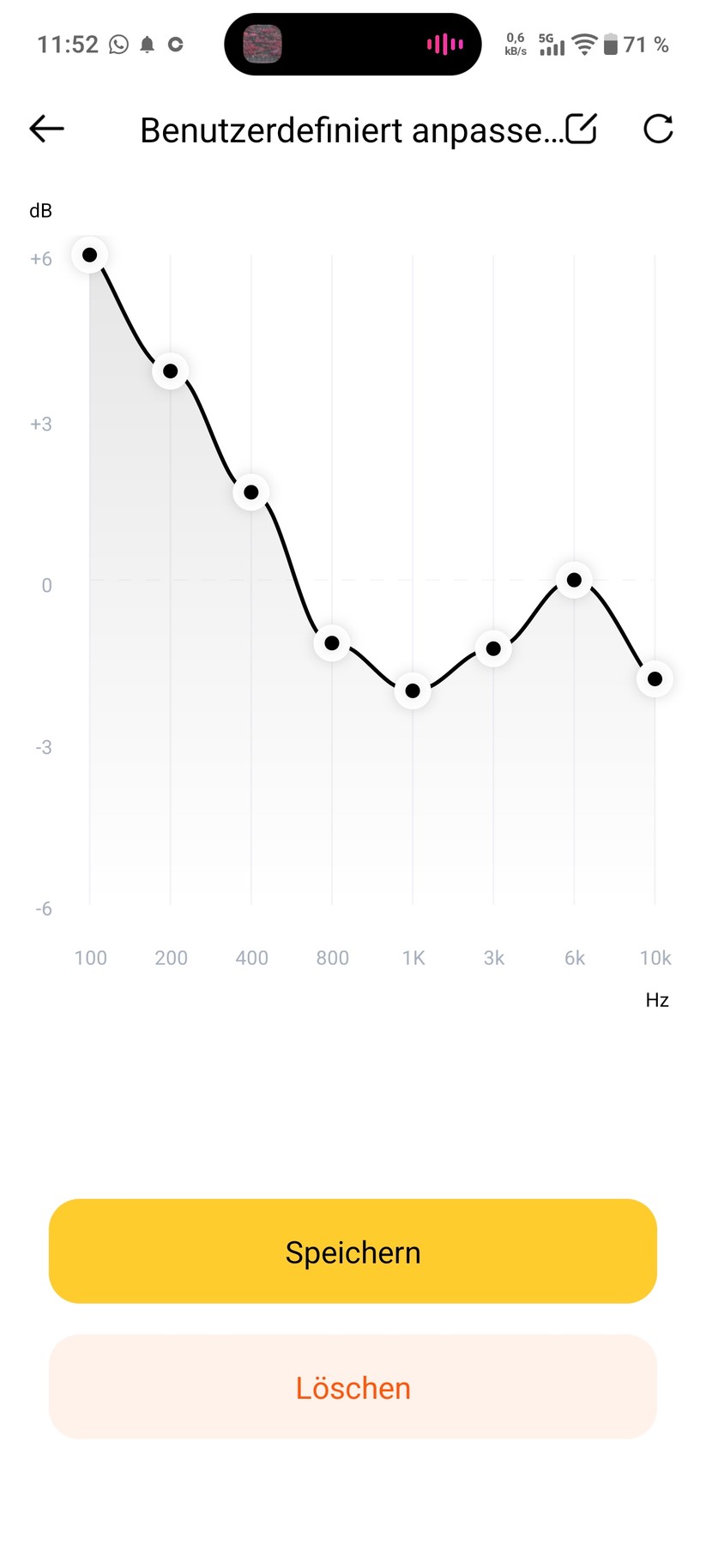
Task: Select the 6k band handle
Action: coord(574,580)
